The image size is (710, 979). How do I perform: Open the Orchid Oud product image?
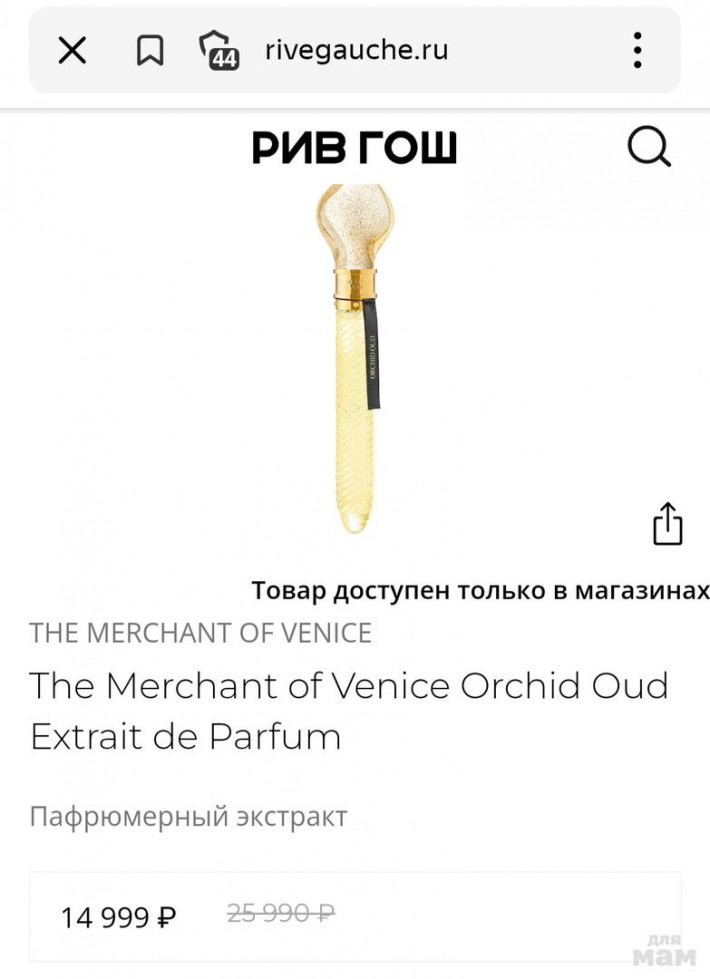pos(354,360)
